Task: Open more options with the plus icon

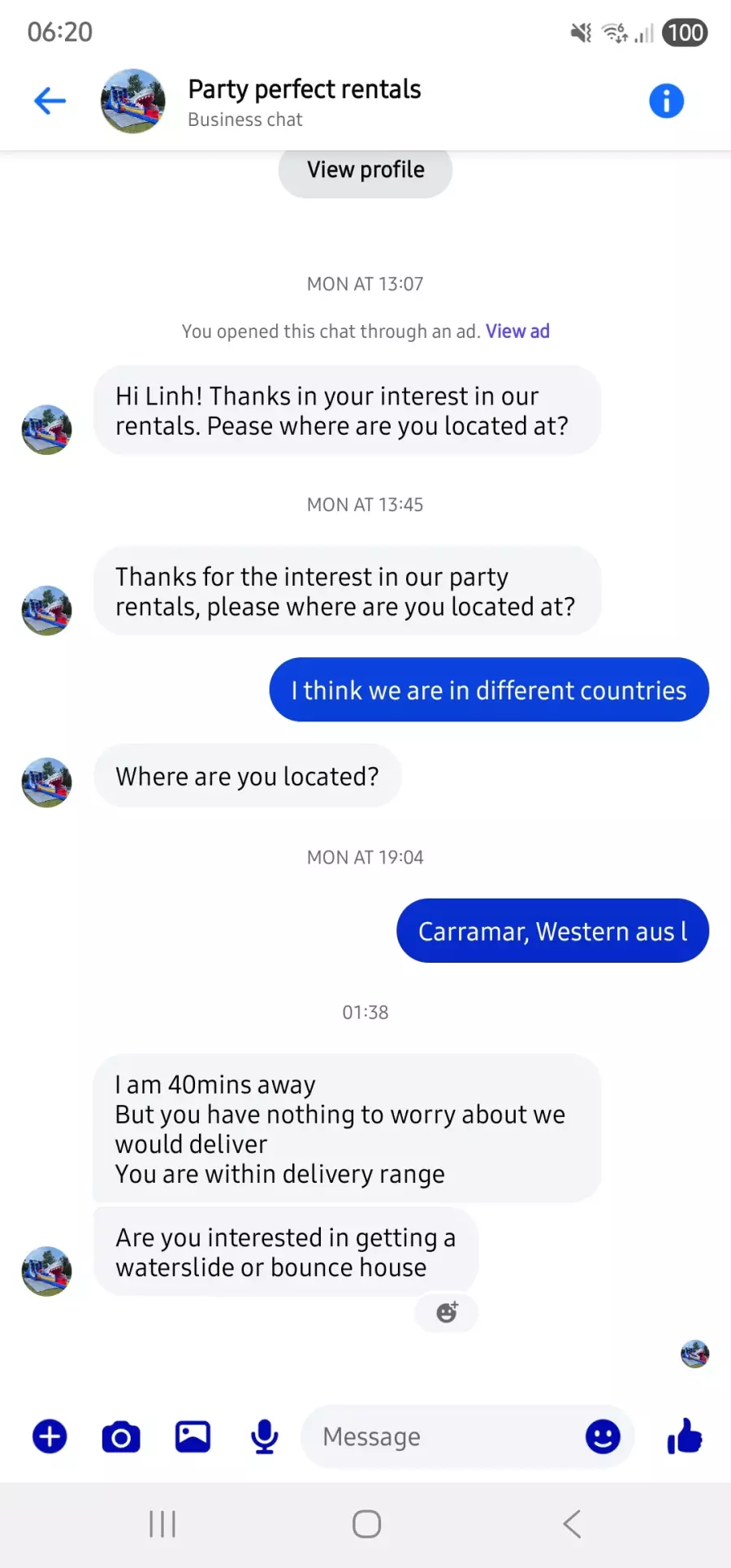Action: tap(50, 1436)
